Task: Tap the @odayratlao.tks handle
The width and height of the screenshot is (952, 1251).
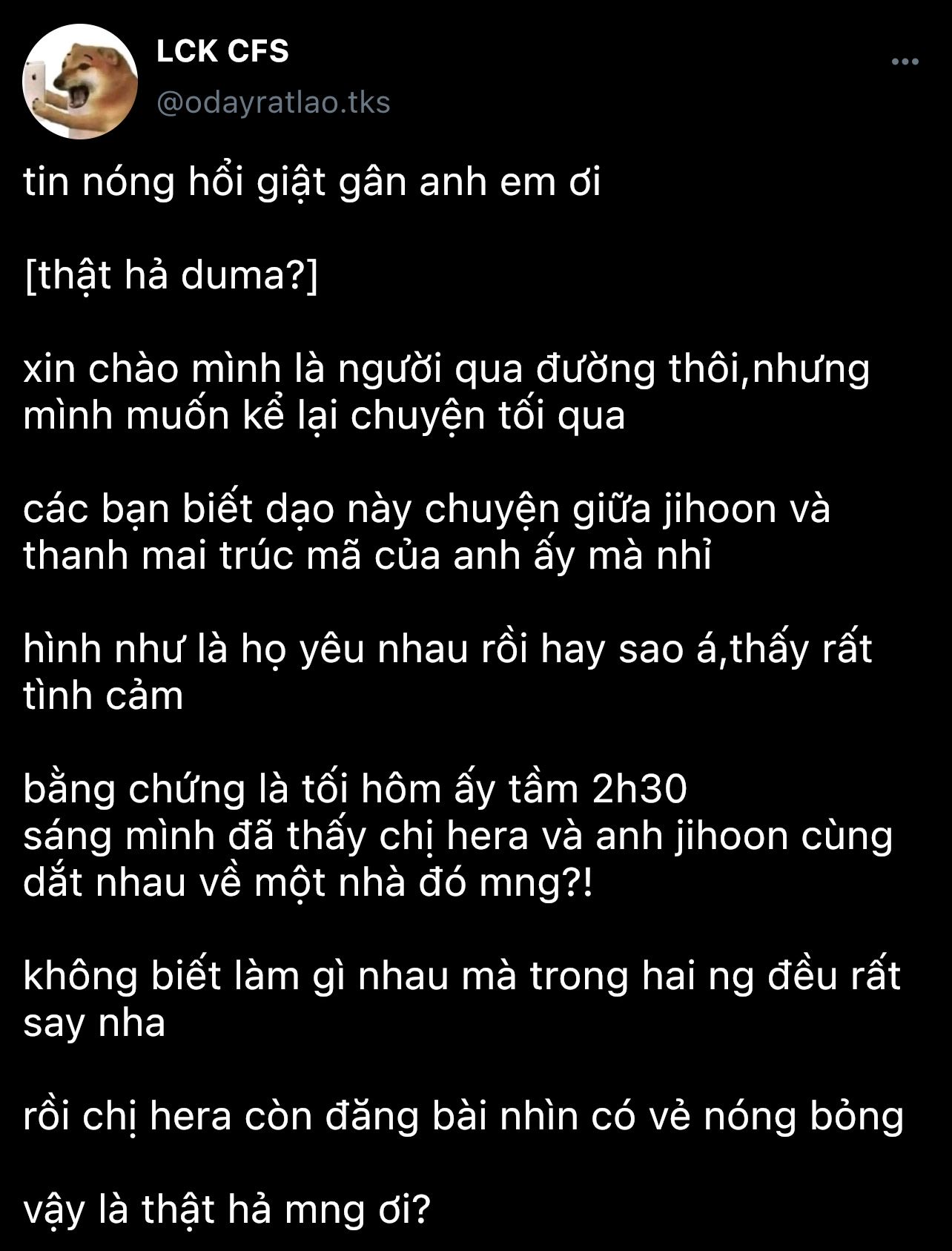Action: [274, 102]
